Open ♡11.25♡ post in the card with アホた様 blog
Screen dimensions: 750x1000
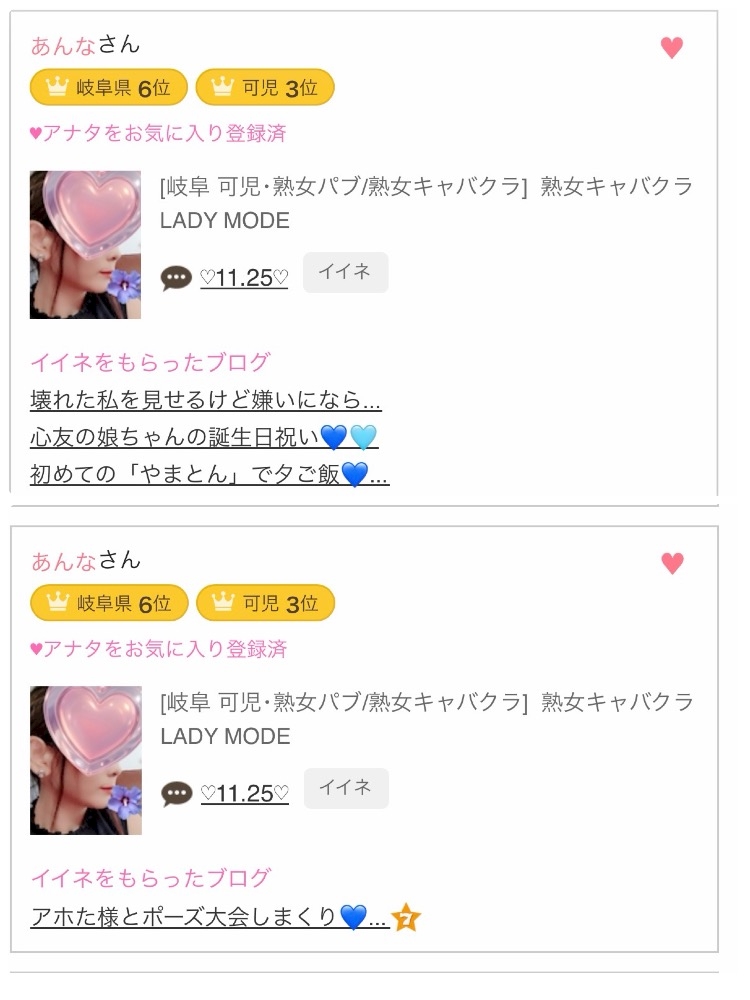coord(244,794)
